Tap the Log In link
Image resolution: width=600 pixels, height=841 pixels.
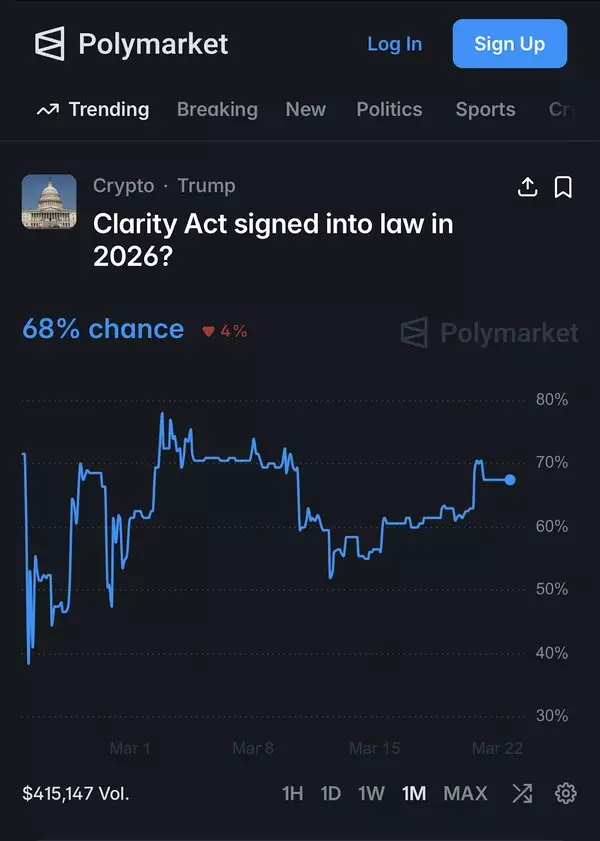[x=394, y=44]
